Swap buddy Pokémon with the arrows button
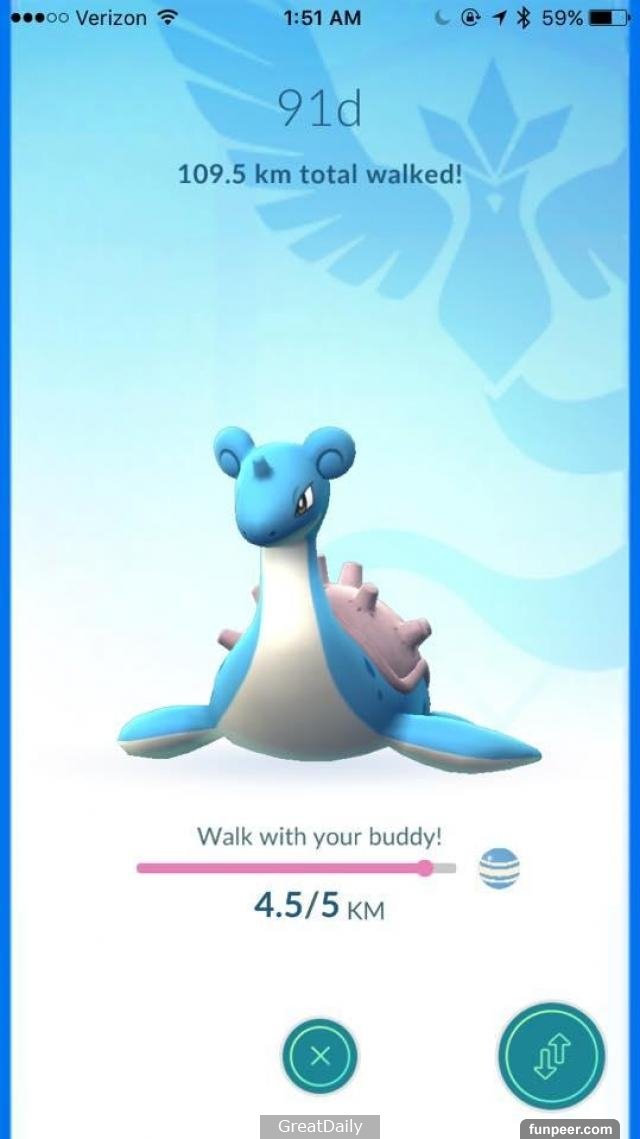Screen dimensions: 640x1139 coord(551,1055)
